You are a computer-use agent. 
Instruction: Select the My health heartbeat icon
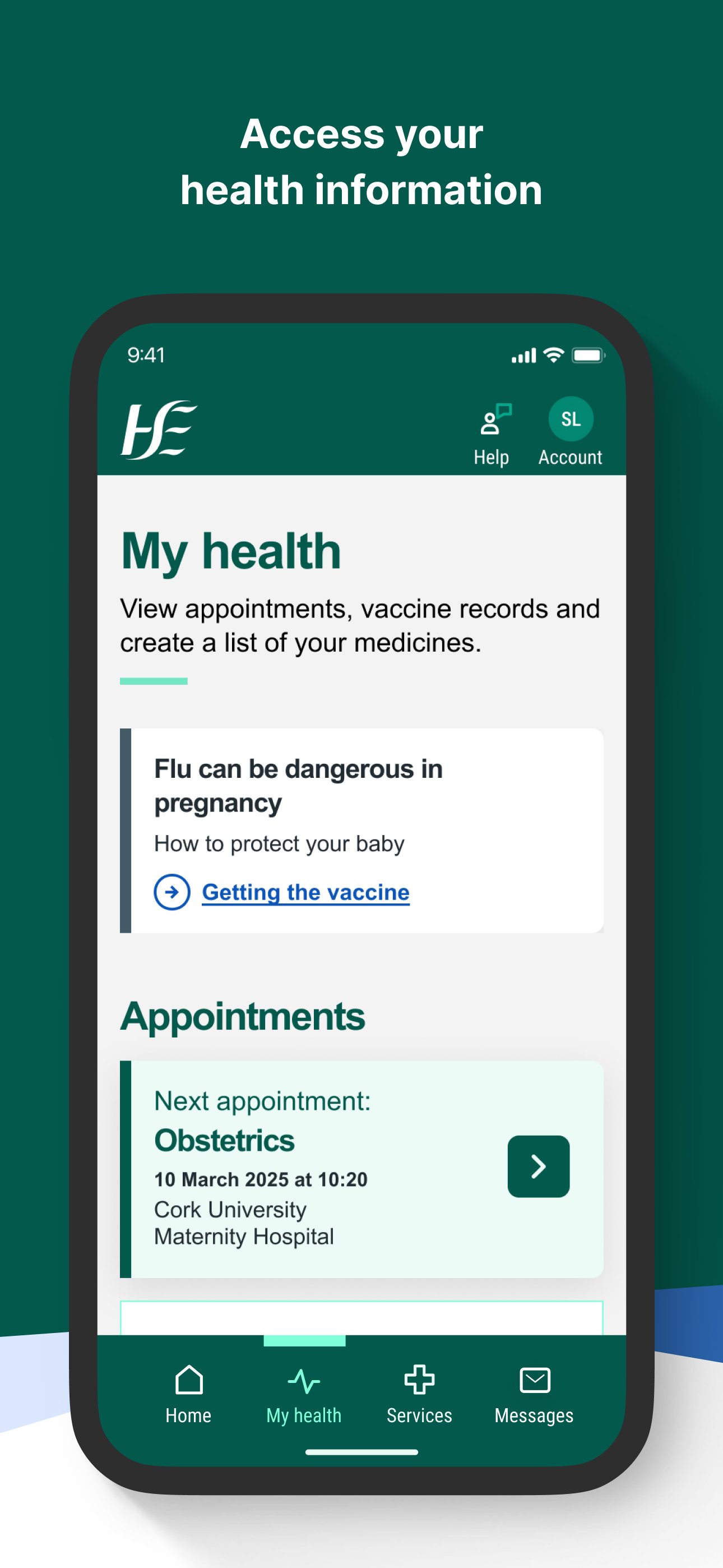[x=304, y=1380]
